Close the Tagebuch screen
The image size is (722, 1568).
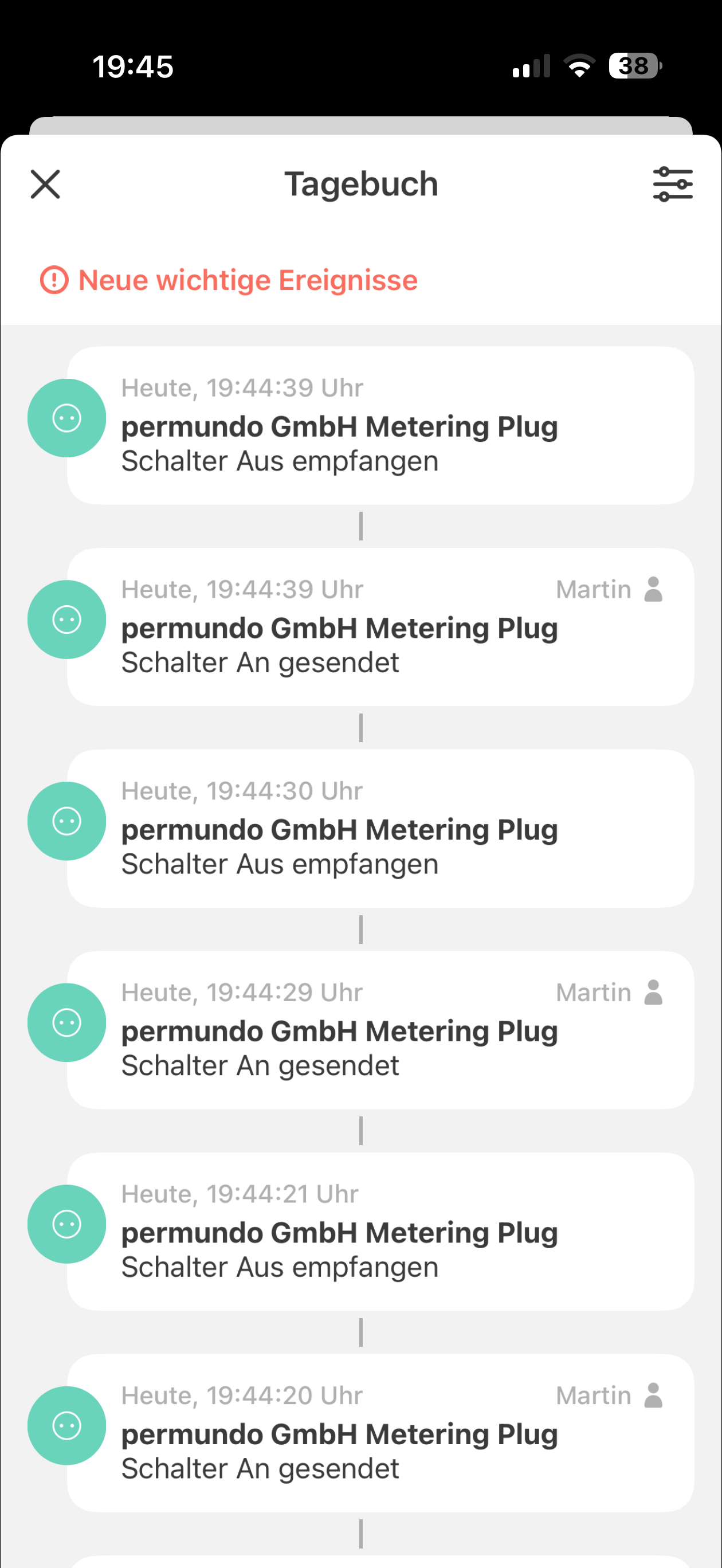click(46, 185)
